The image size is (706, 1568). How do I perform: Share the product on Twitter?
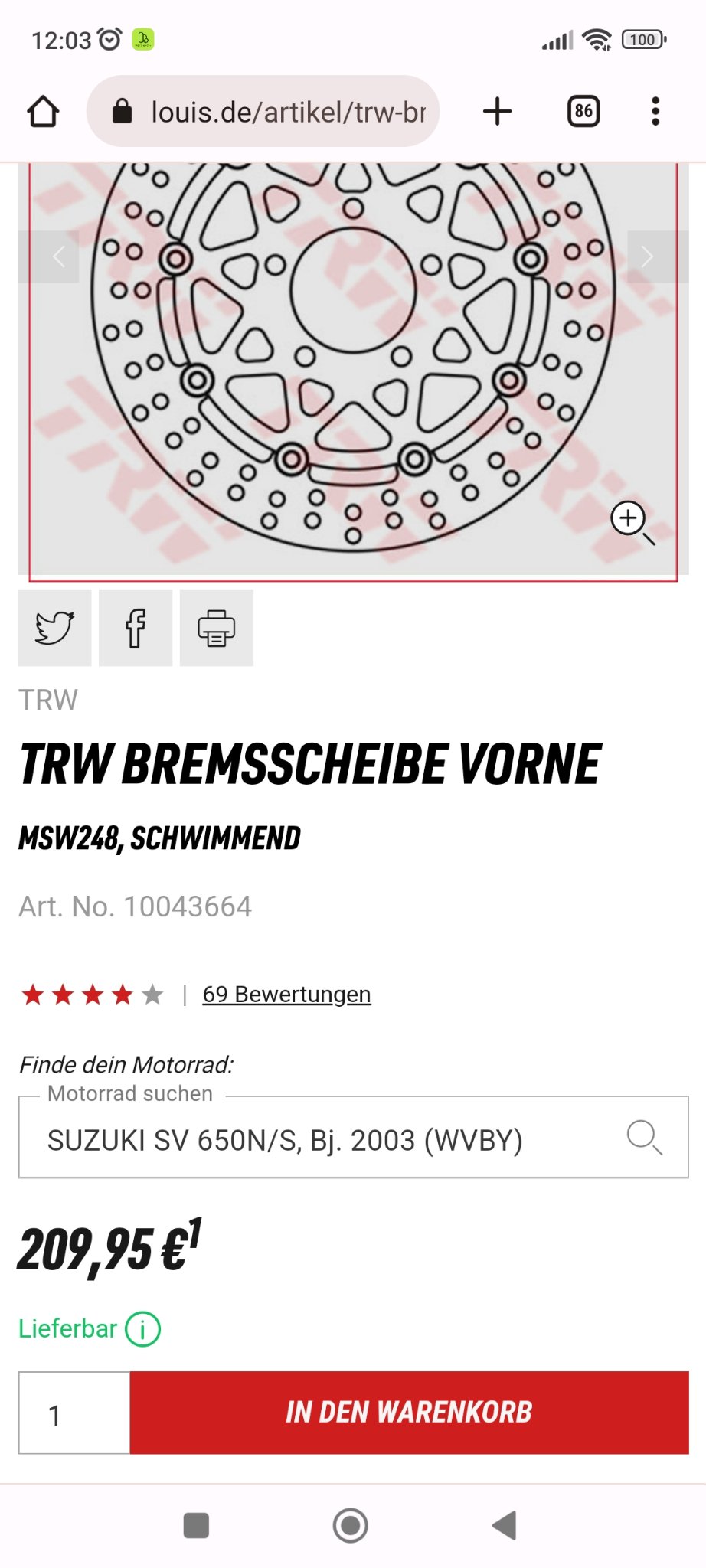click(54, 628)
